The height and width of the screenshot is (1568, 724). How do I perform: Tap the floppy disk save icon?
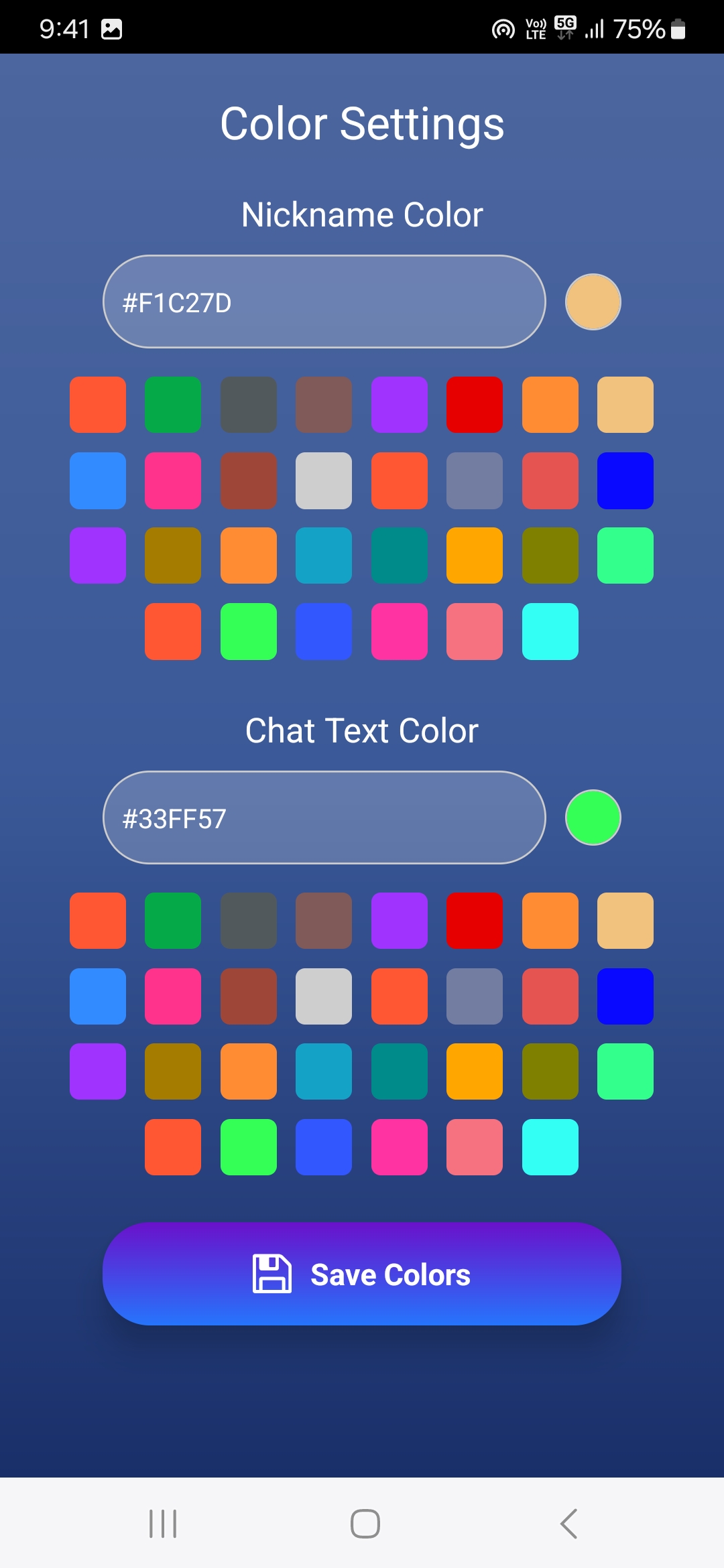click(x=271, y=1272)
